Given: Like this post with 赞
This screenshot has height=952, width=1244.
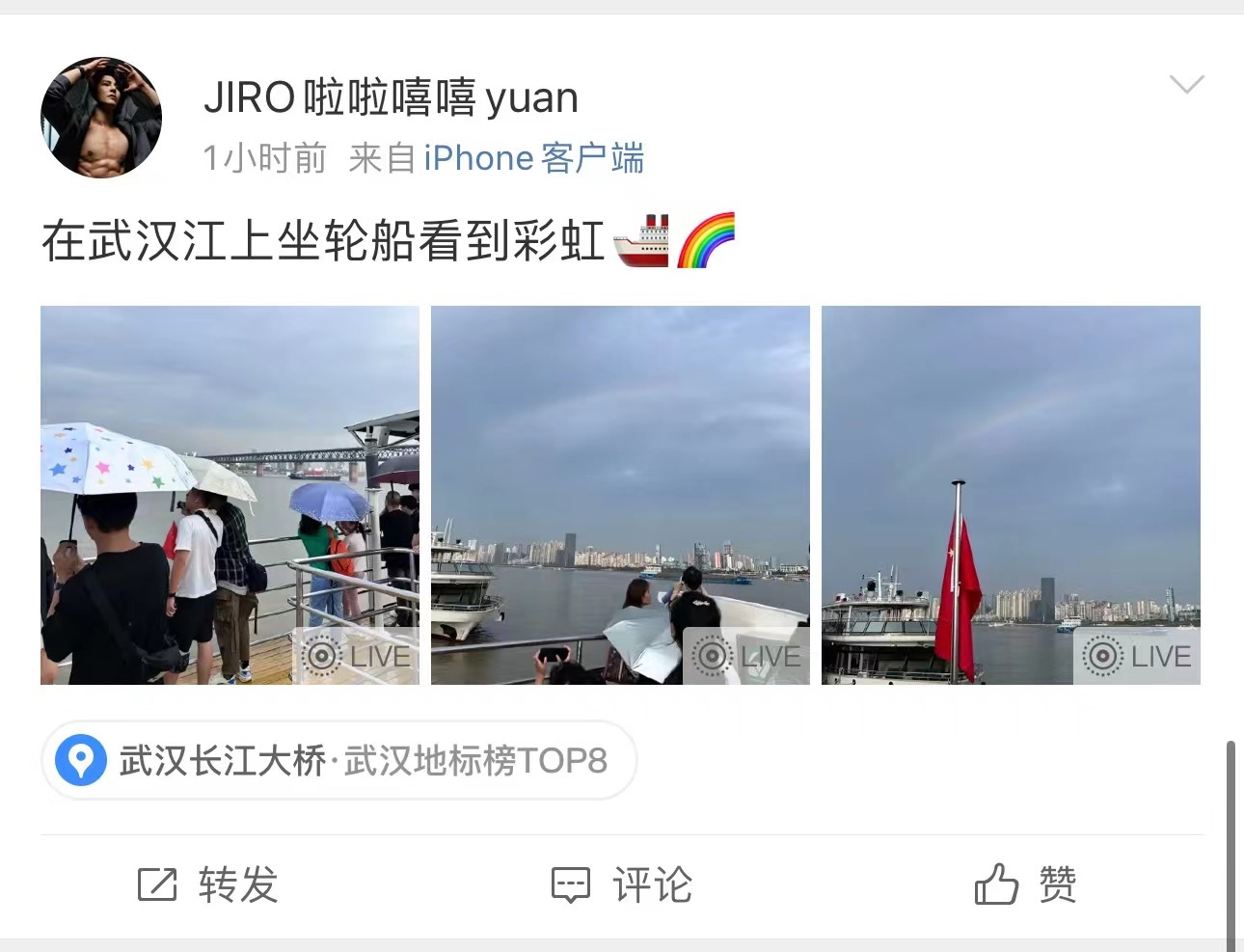Looking at the screenshot, I should pyautogui.click(x=1025, y=884).
